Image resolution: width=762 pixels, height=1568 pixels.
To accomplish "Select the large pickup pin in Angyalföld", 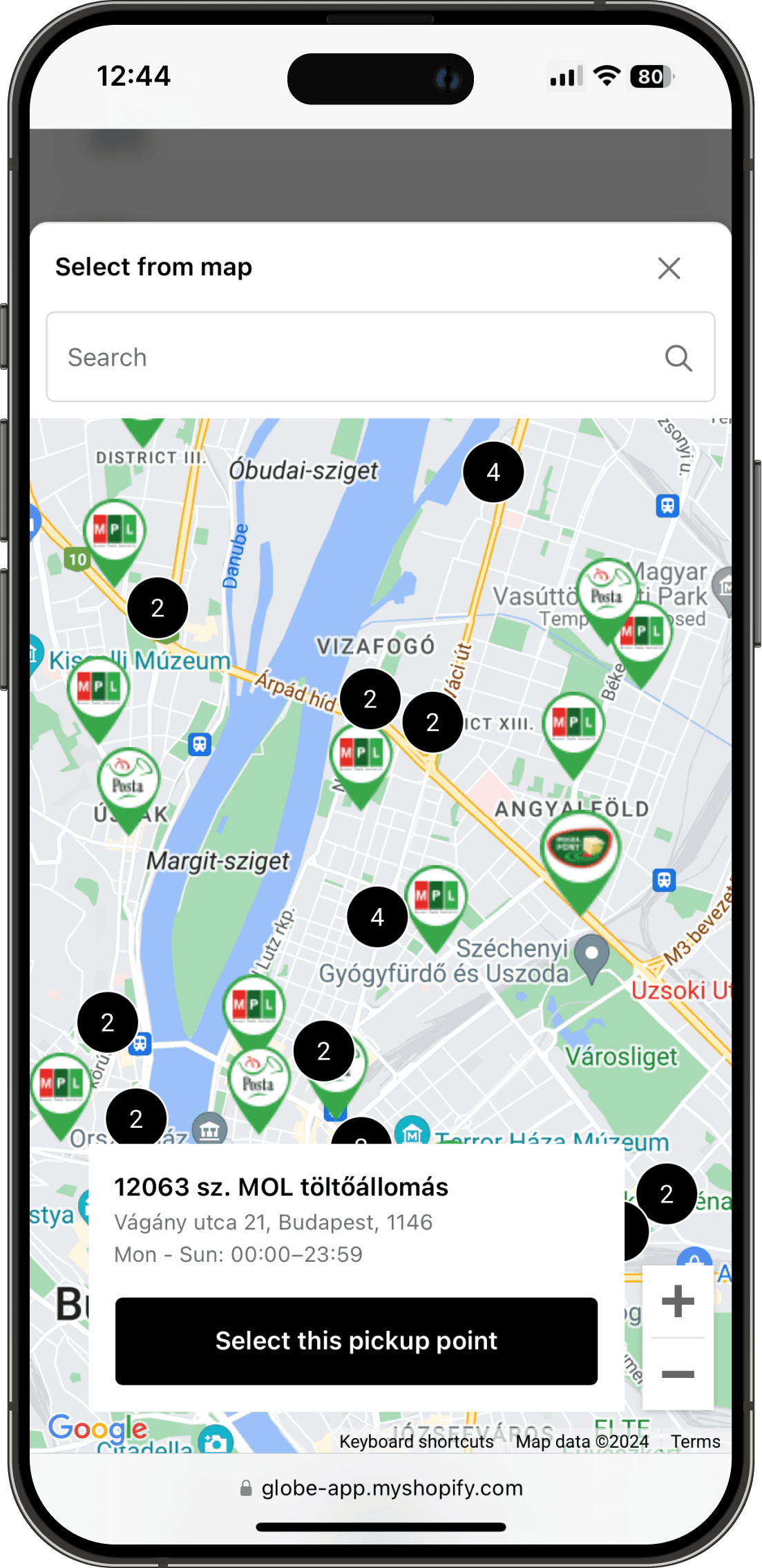I will pyautogui.click(x=580, y=849).
